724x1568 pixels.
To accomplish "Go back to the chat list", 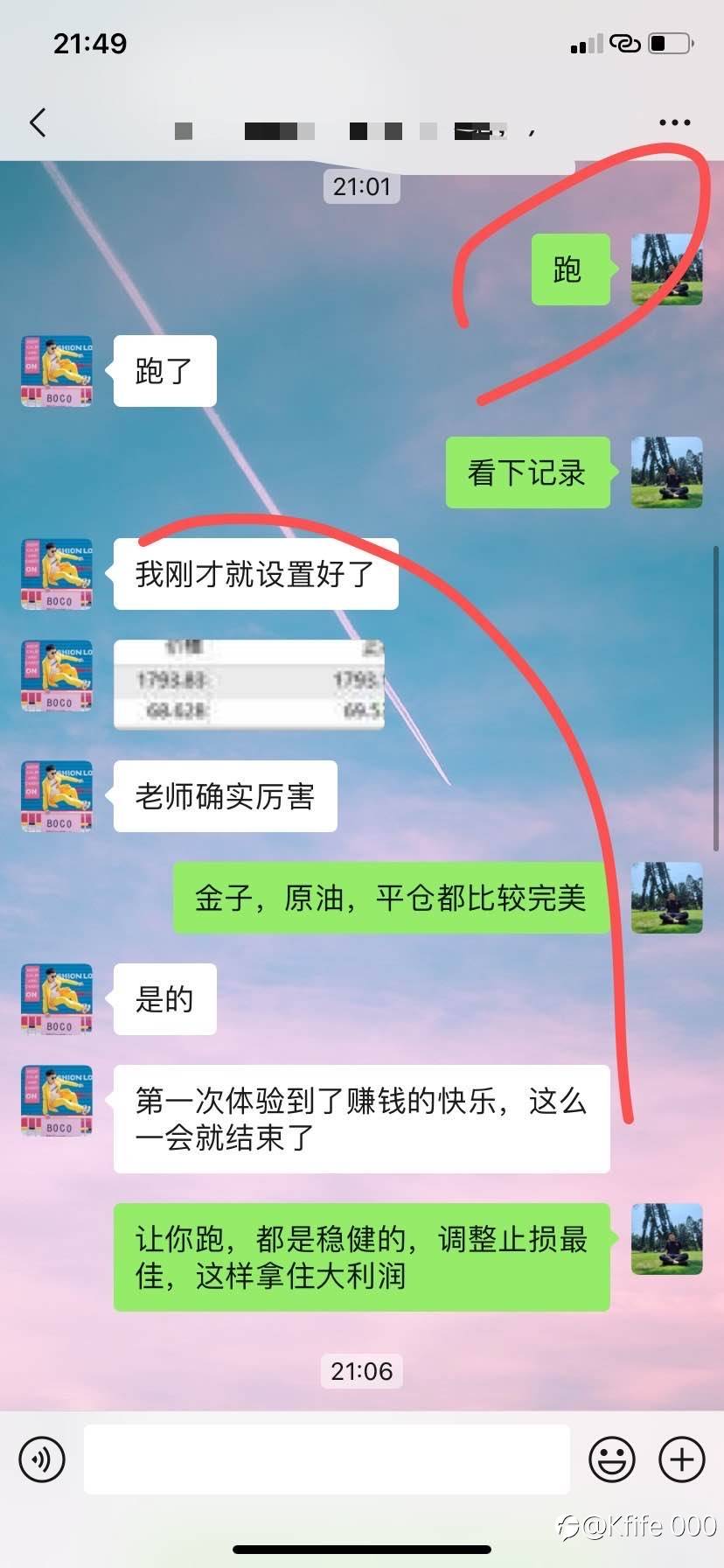I will (38, 122).
